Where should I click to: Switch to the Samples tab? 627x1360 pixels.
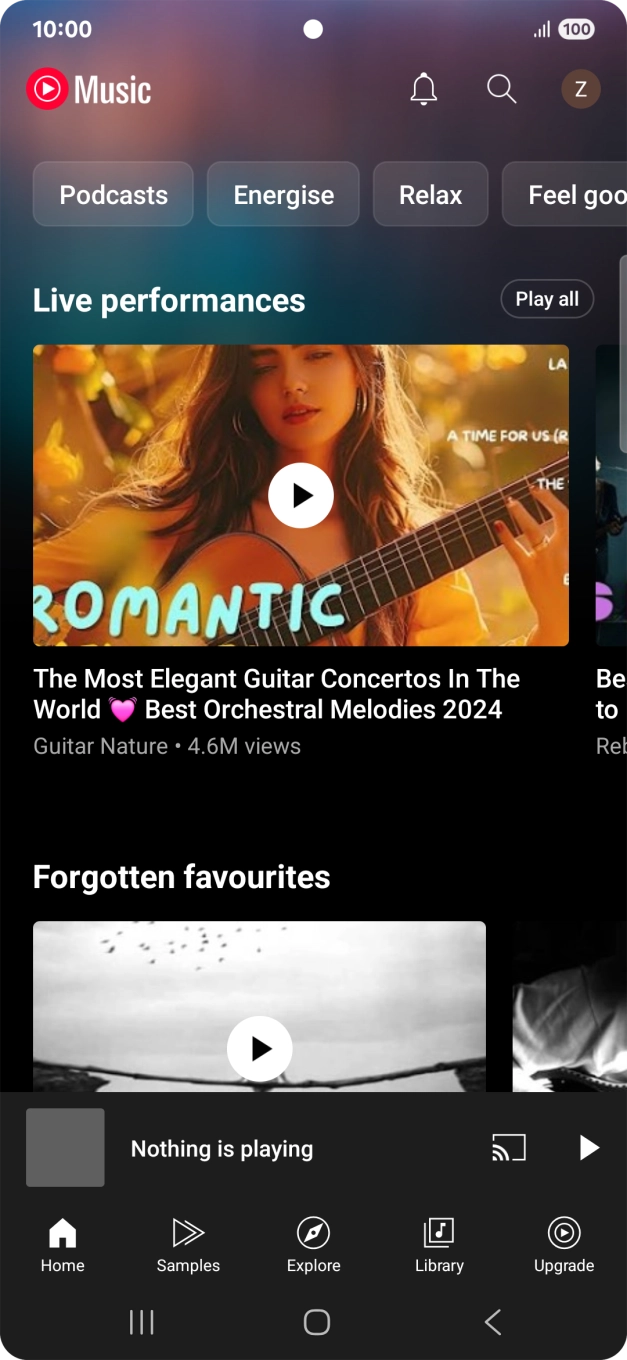click(188, 1245)
